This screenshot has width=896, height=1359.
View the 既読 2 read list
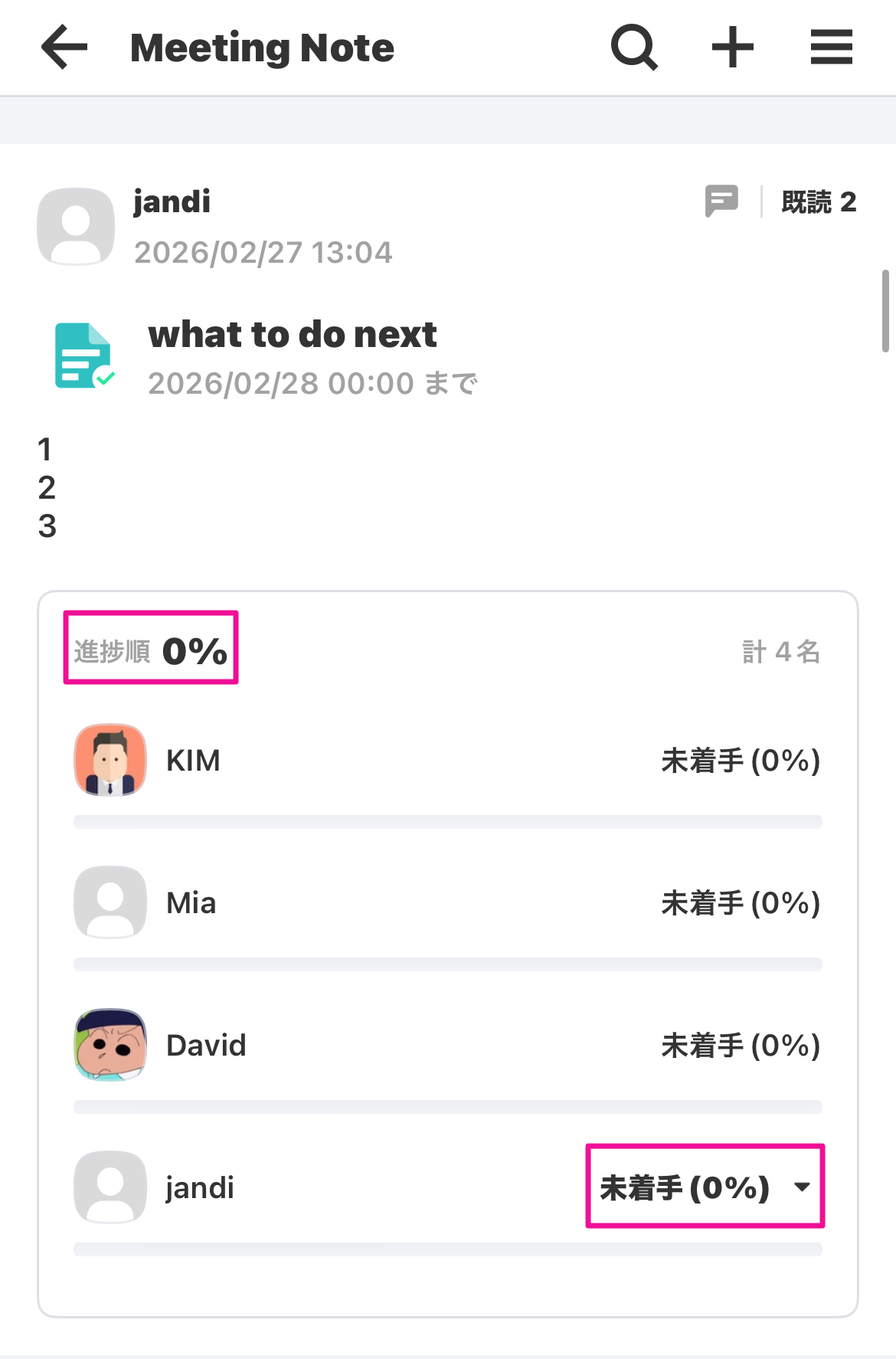(x=818, y=202)
